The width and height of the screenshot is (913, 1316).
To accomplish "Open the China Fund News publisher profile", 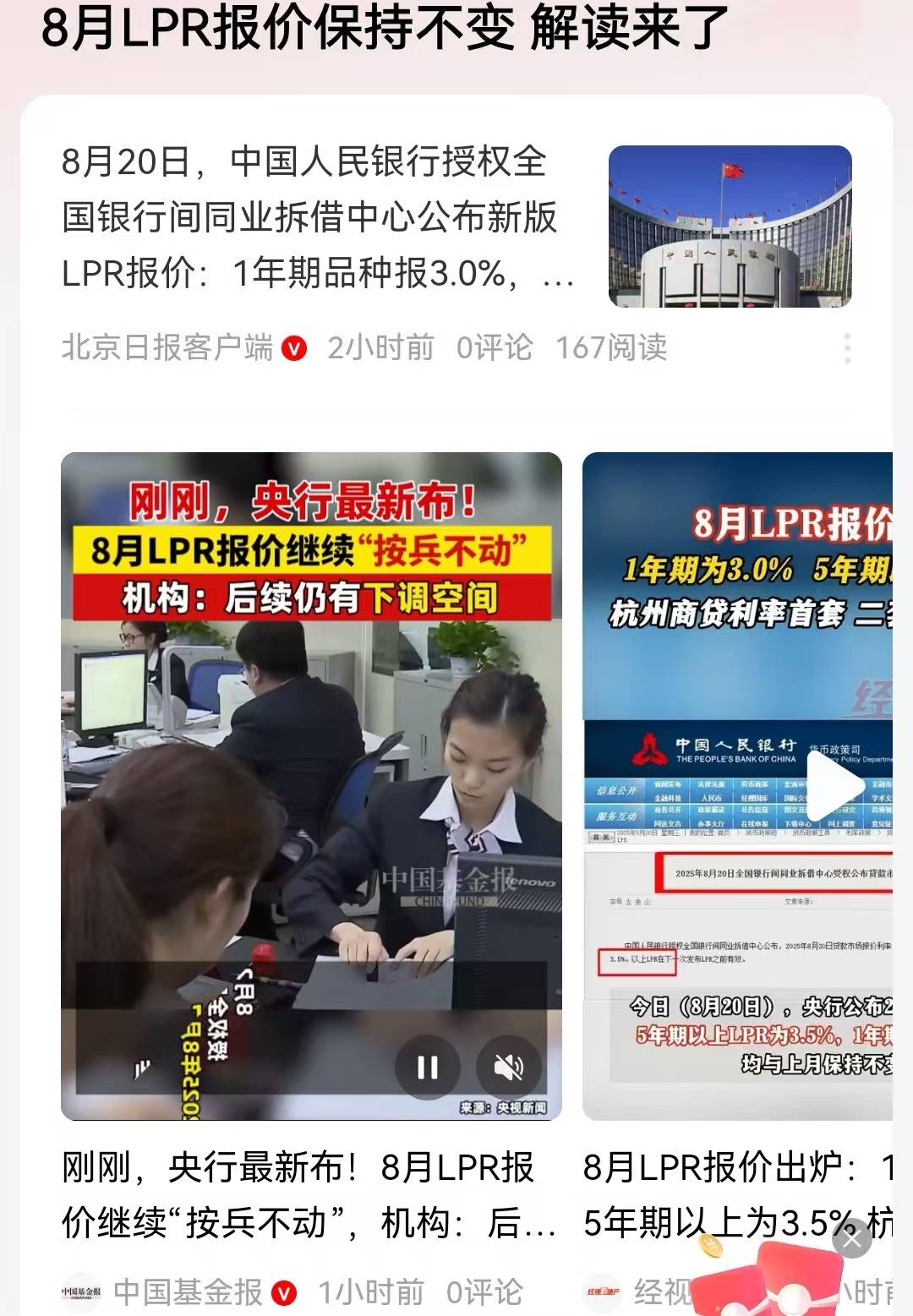I will point(188,1292).
